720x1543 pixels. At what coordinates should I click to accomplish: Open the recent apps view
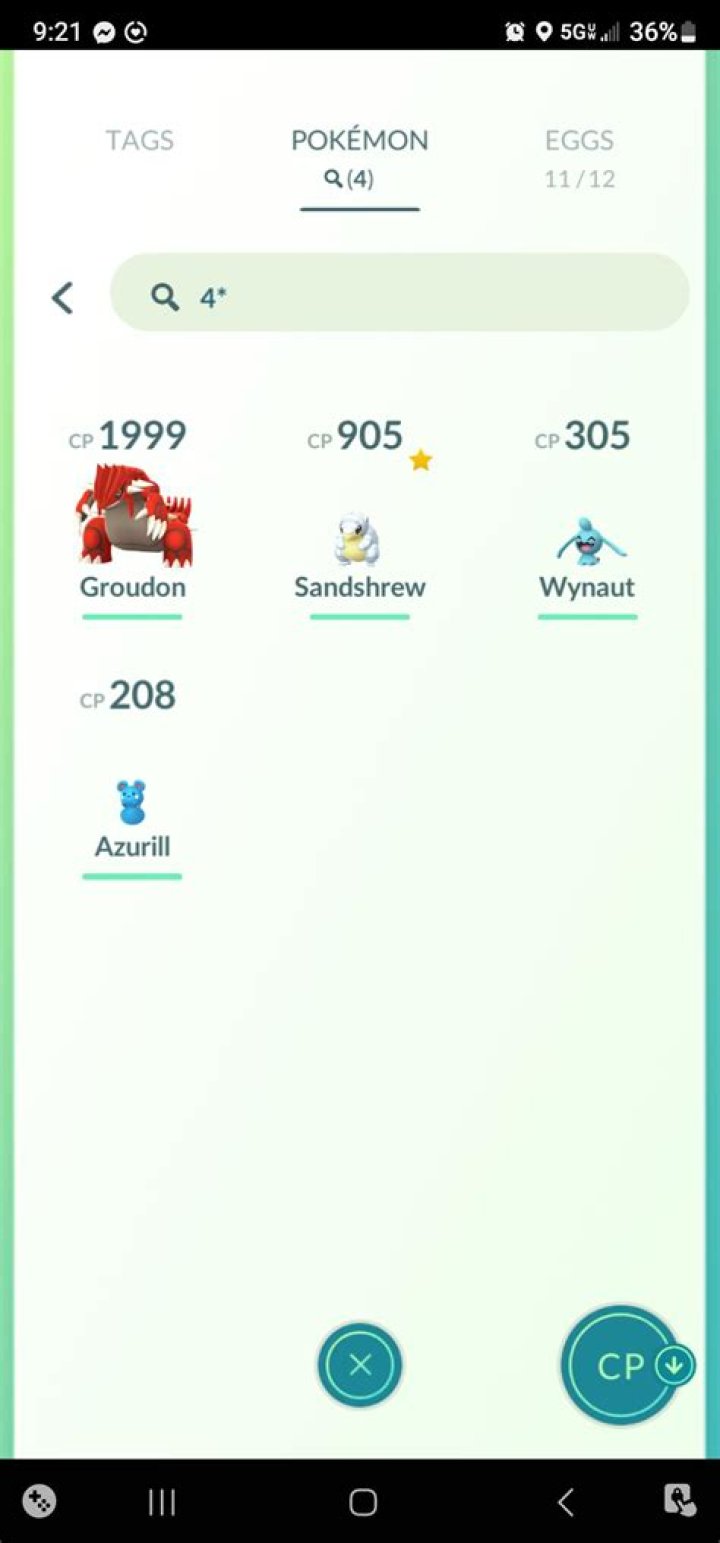[x=162, y=1501]
